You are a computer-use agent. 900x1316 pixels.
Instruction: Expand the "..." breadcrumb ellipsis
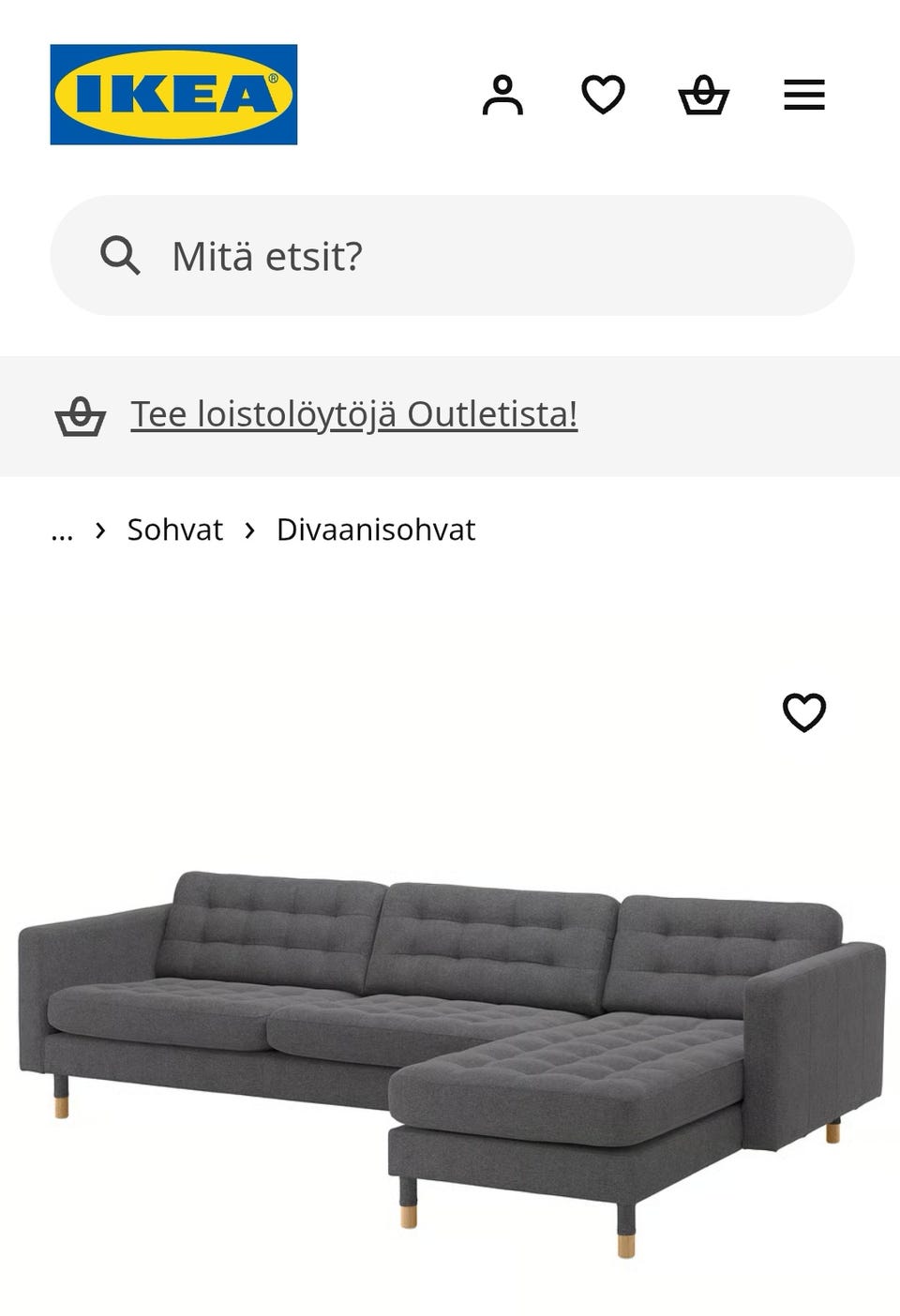tap(62, 530)
